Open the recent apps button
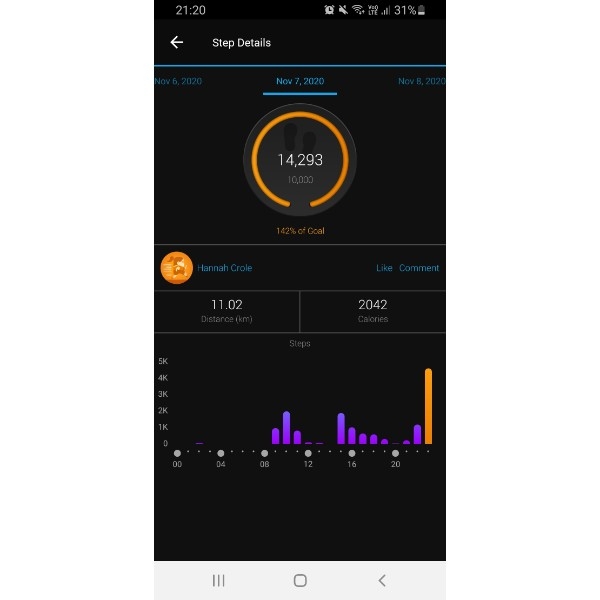 [x=219, y=580]
